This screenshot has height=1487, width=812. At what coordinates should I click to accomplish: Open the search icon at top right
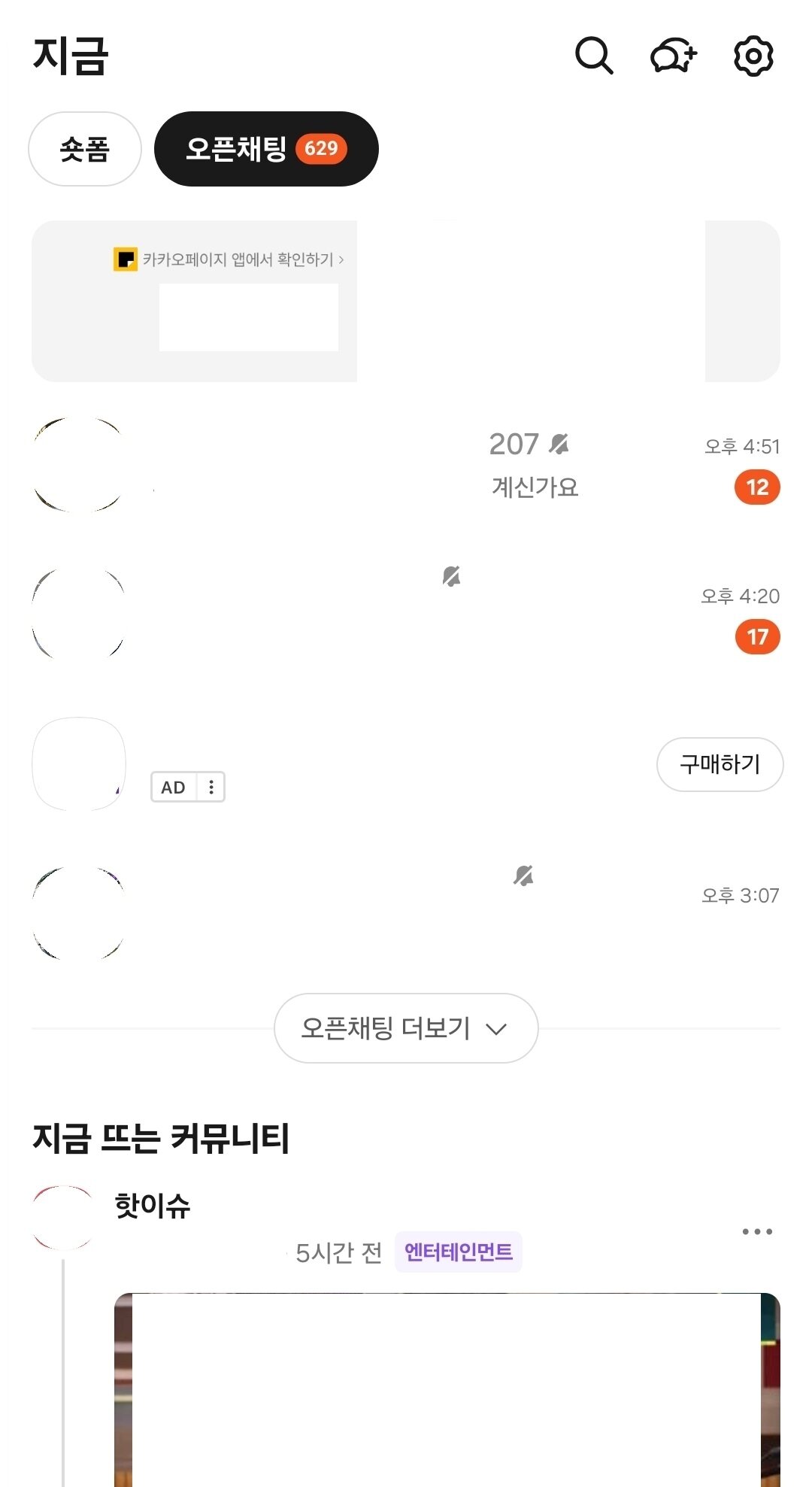point(593,56)
